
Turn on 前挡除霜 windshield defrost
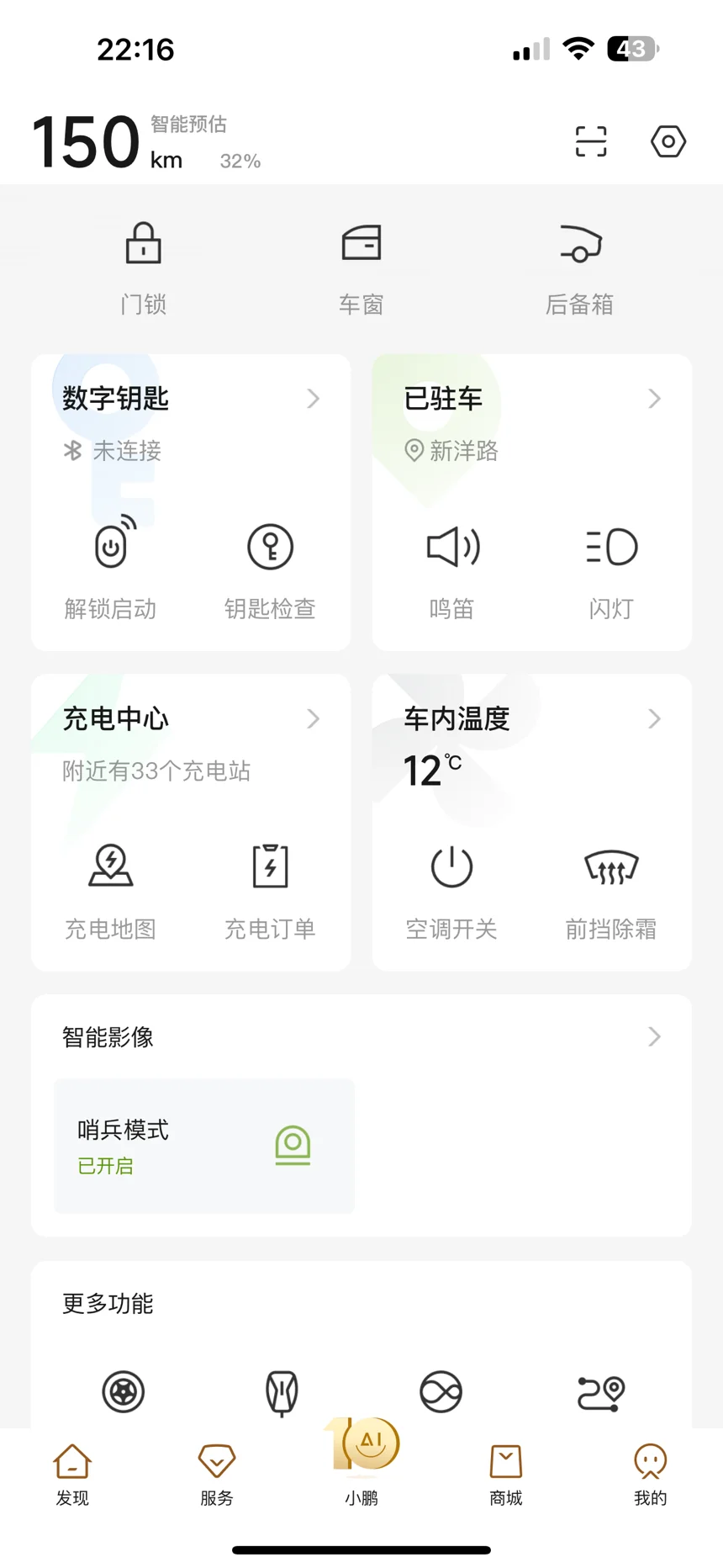tap(611, 890)
